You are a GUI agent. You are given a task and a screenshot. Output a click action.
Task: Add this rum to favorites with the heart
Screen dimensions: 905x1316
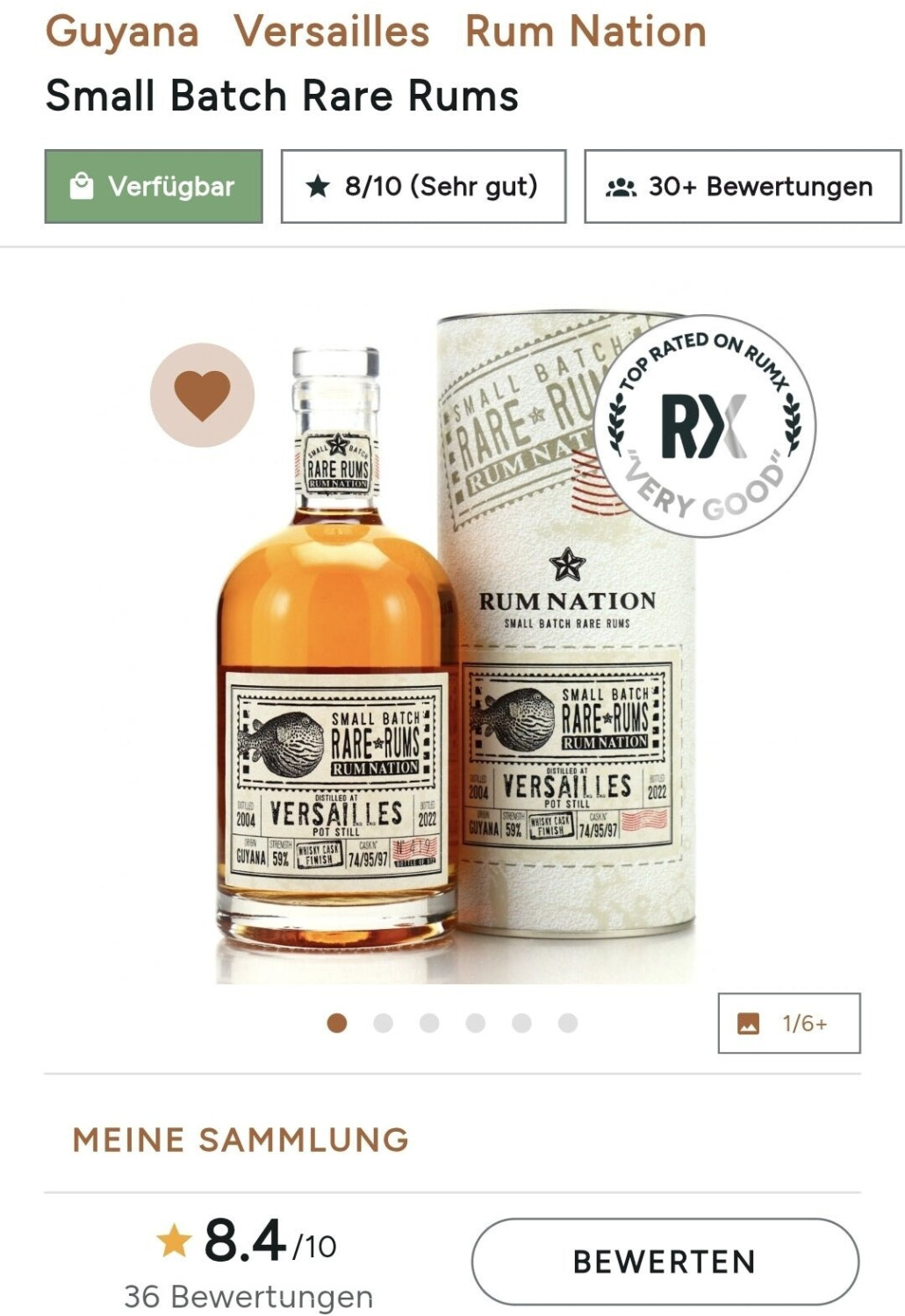[202, 395]
